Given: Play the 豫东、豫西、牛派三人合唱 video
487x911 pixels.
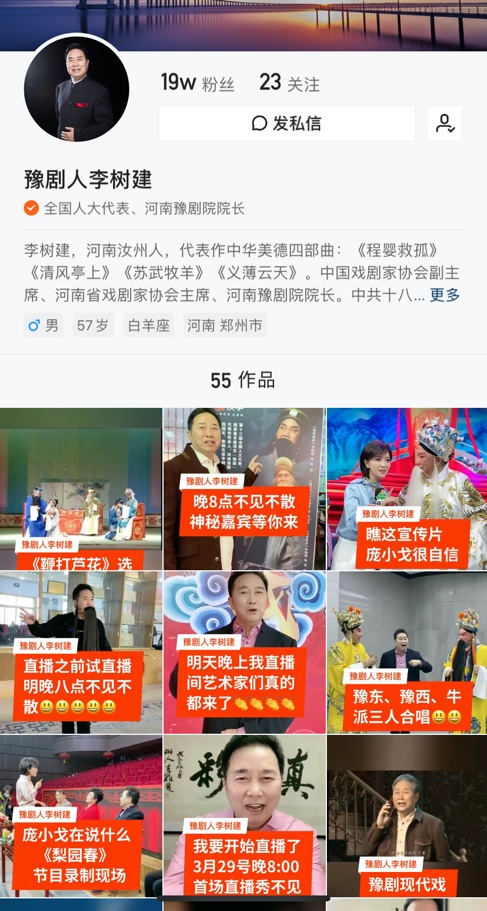Looking at the screenshot, I should [407, 652].
